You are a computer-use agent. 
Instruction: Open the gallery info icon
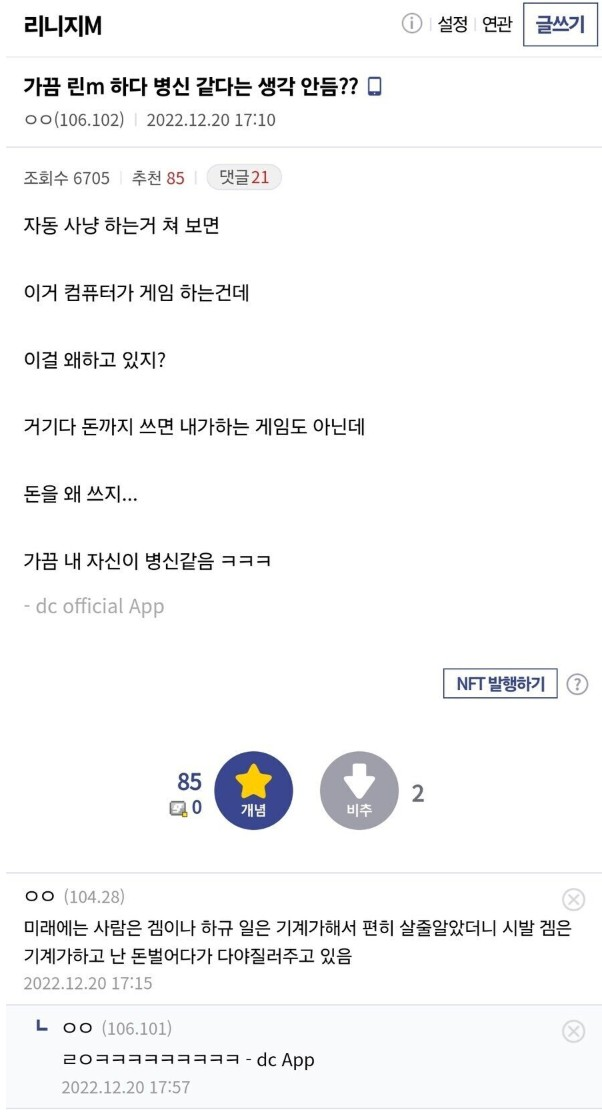click(x=411, y=25)
